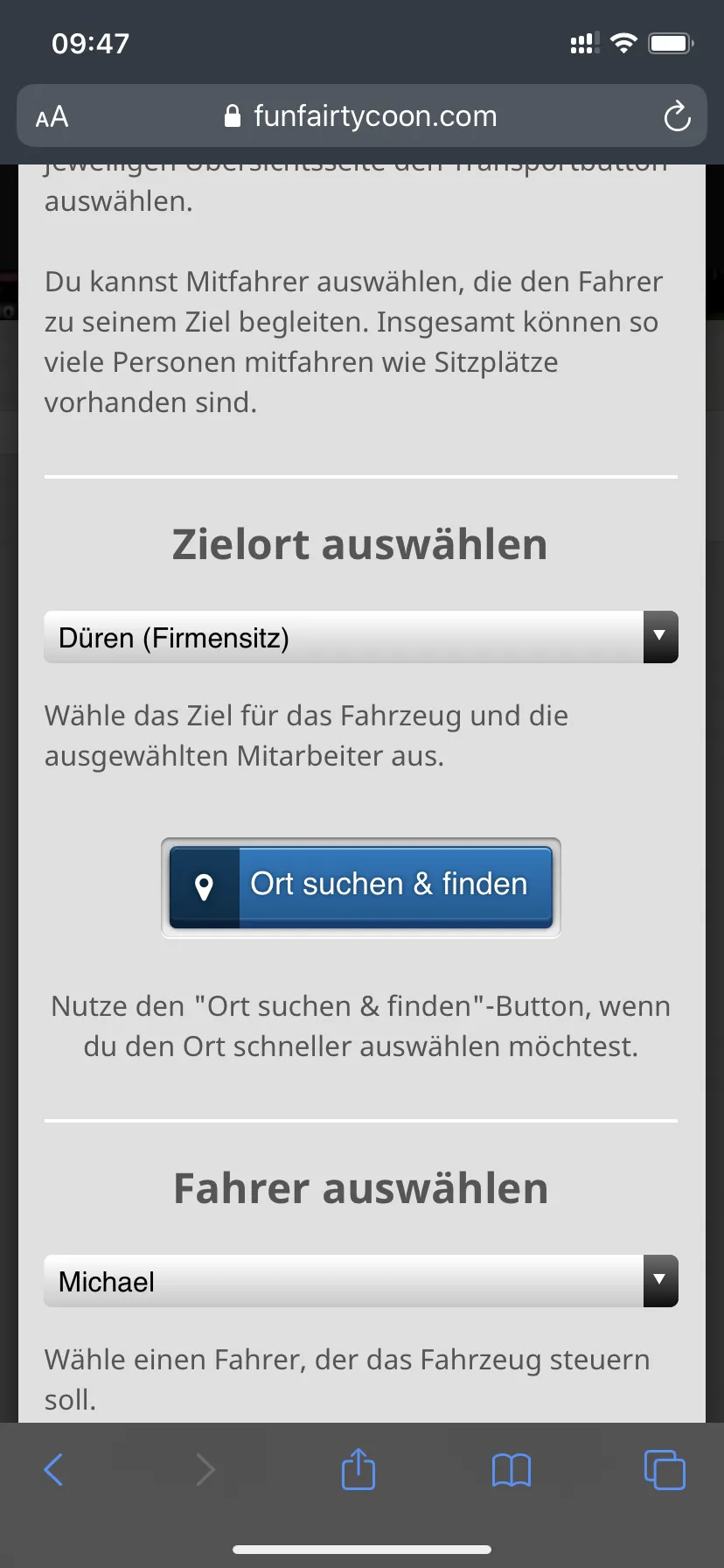Viewport: 724px width, 1568px height.
Task: Open the Fahrer dropdown showing Michael
Action: (360, 1281)
